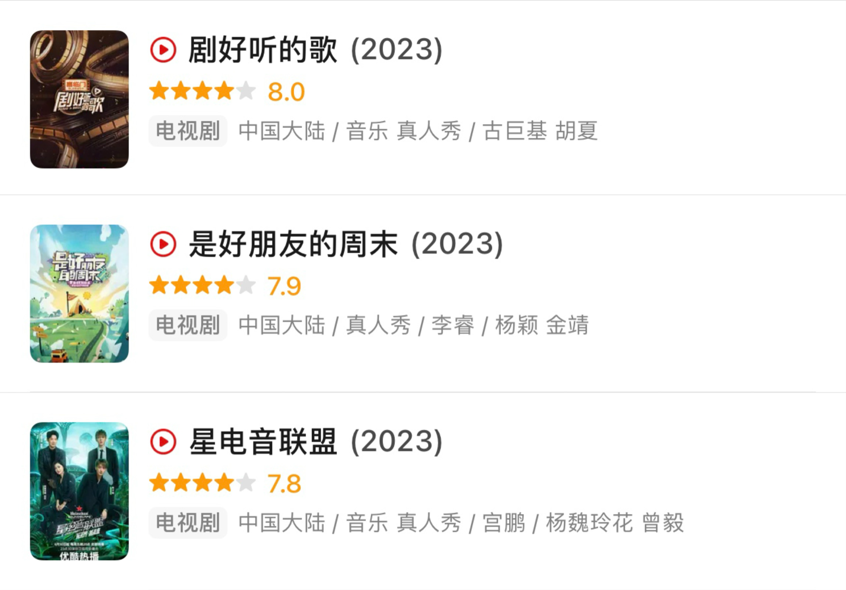The height and width of the screenshot is (590, 846).
Task: Tap the poster thumbnail of 星电音联盟
Action: (x=79, y=491)
